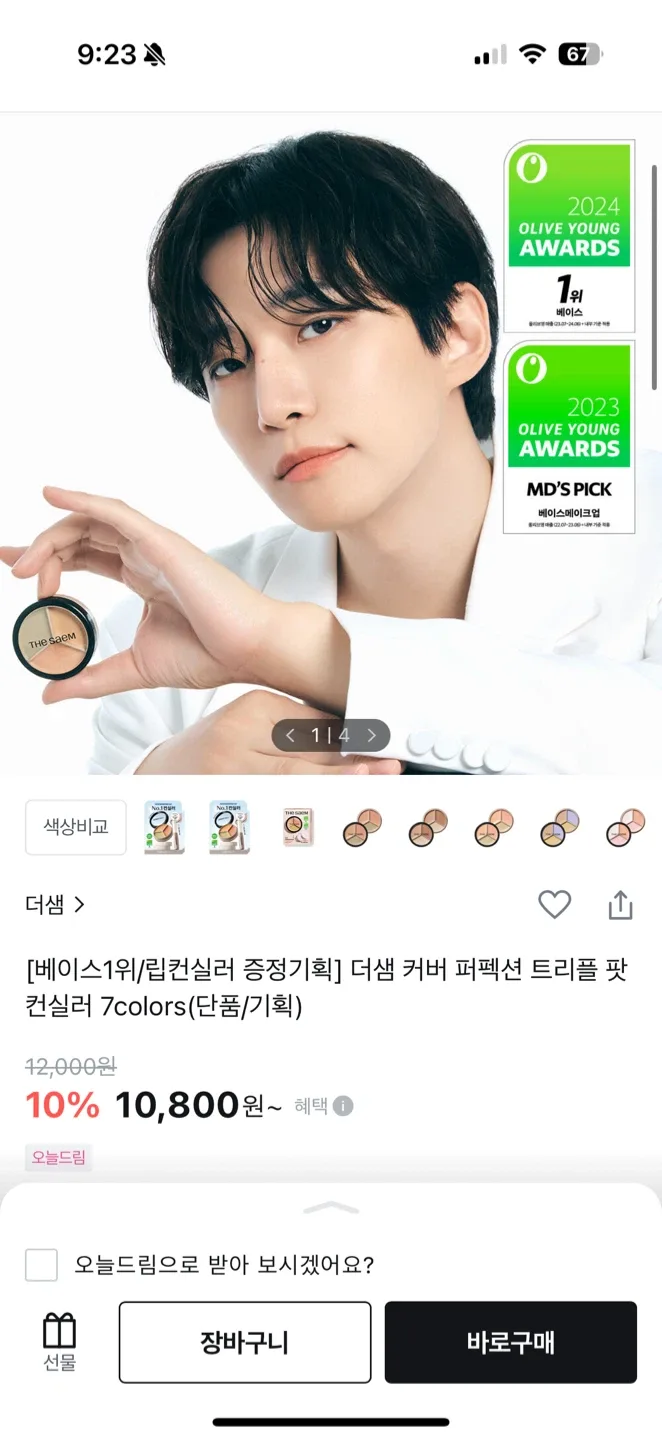Open the 더샘 brand page
This screenshot has height=1440, width=662.
coord(55,905)
